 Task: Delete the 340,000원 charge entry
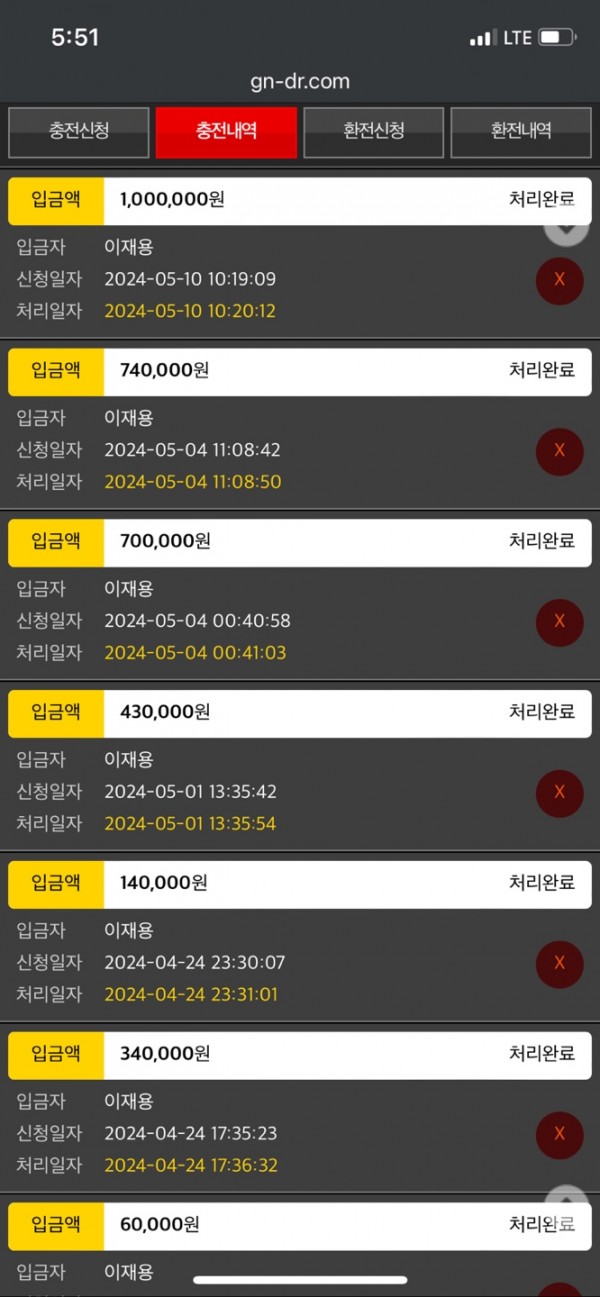[x=559, y=1135]
